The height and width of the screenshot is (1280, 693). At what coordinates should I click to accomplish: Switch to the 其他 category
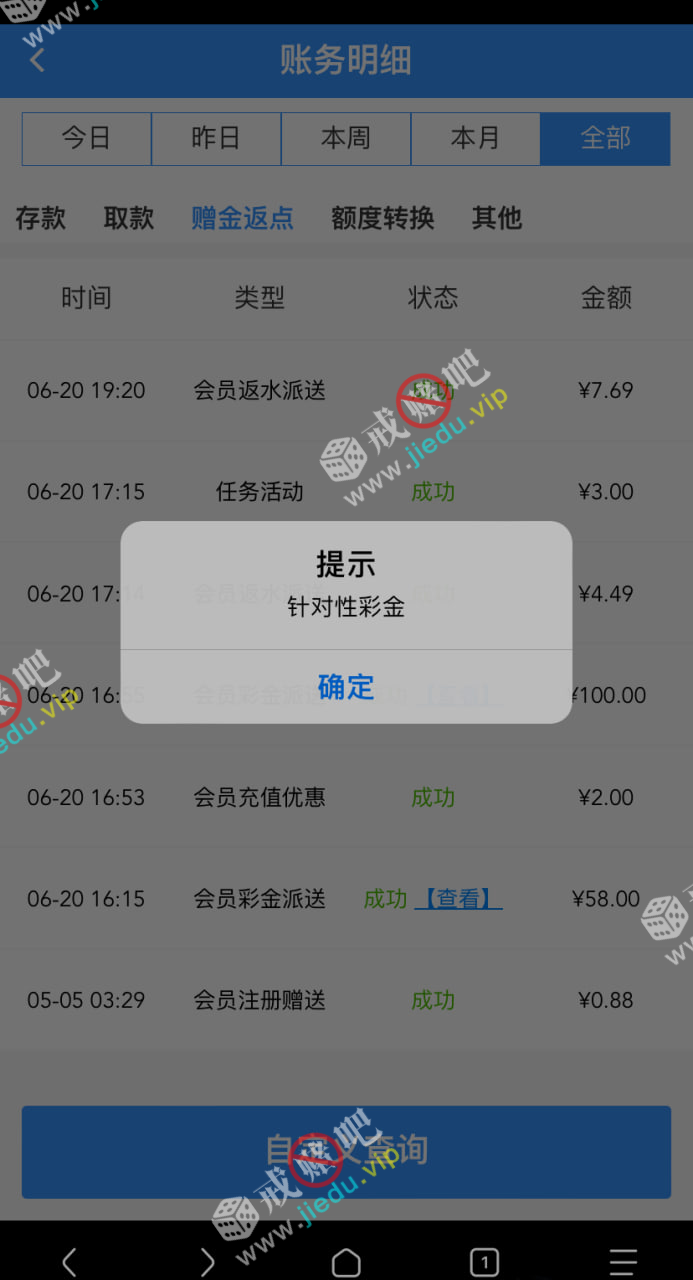click(497, 218)
